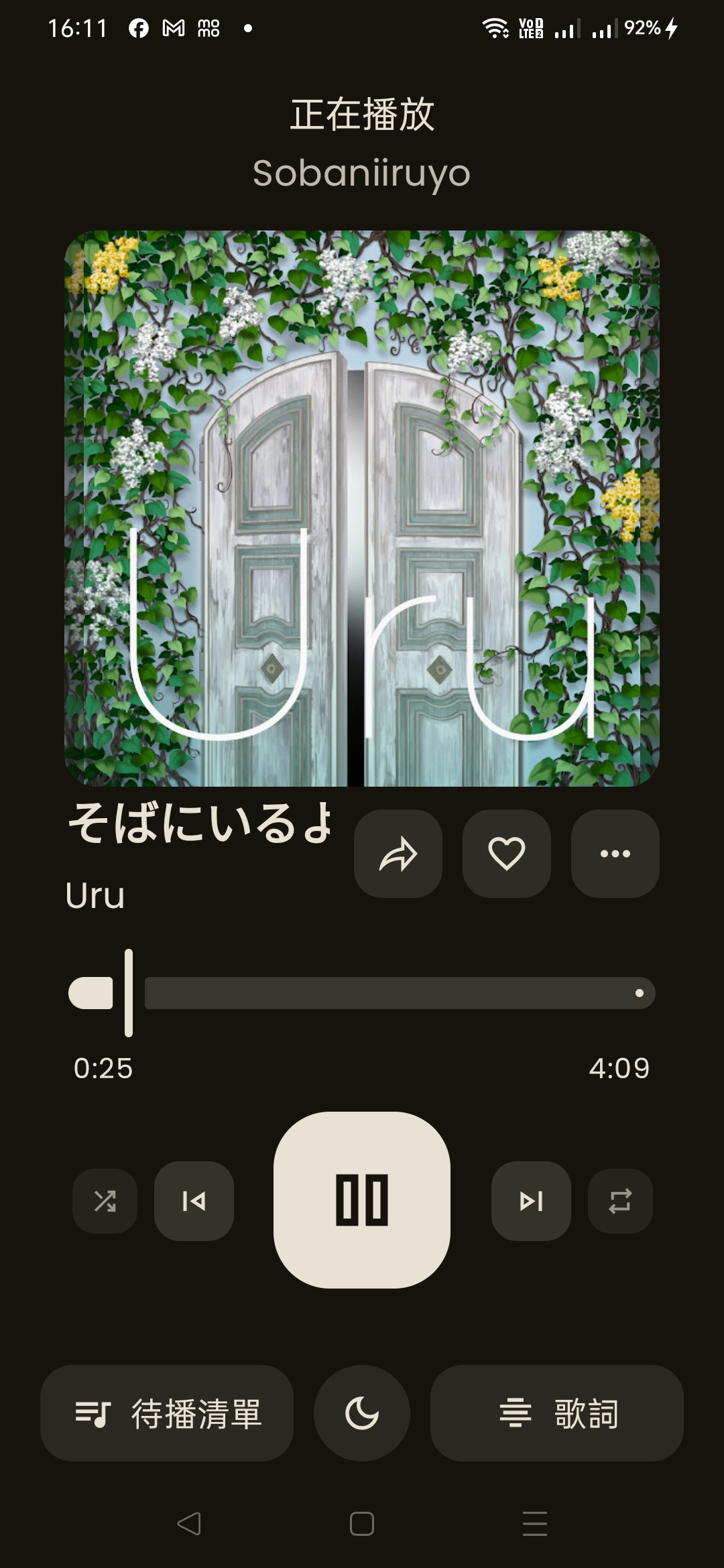Go back to the previous track

194,1201
